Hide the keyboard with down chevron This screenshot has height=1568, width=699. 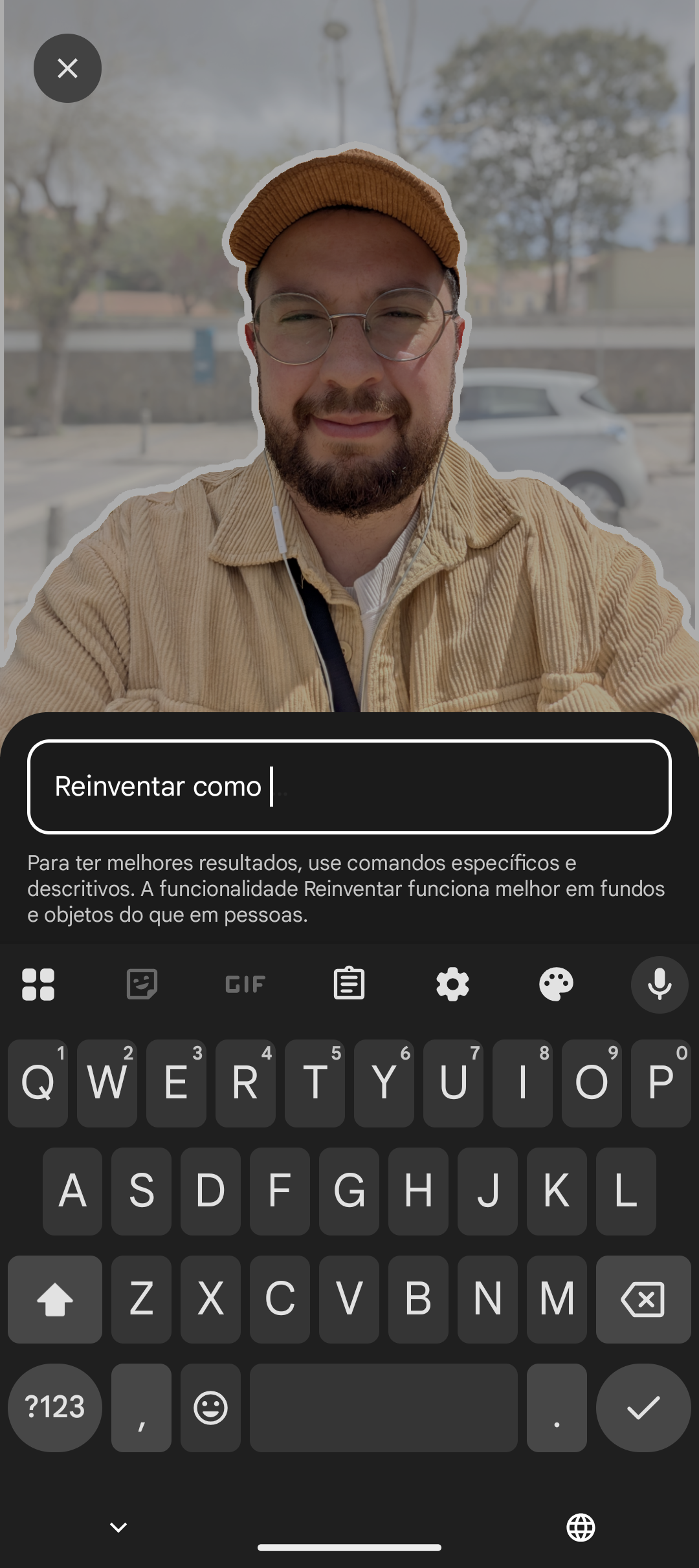point(118,1527)
